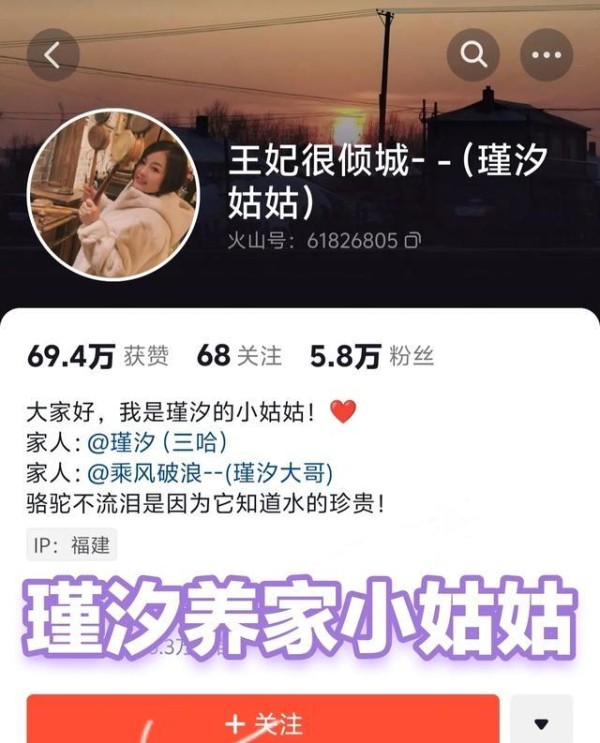Open the mention @乘风破浪--(瑾汐大哥)
The image size is (600, 743).
(x=209, y=472)
